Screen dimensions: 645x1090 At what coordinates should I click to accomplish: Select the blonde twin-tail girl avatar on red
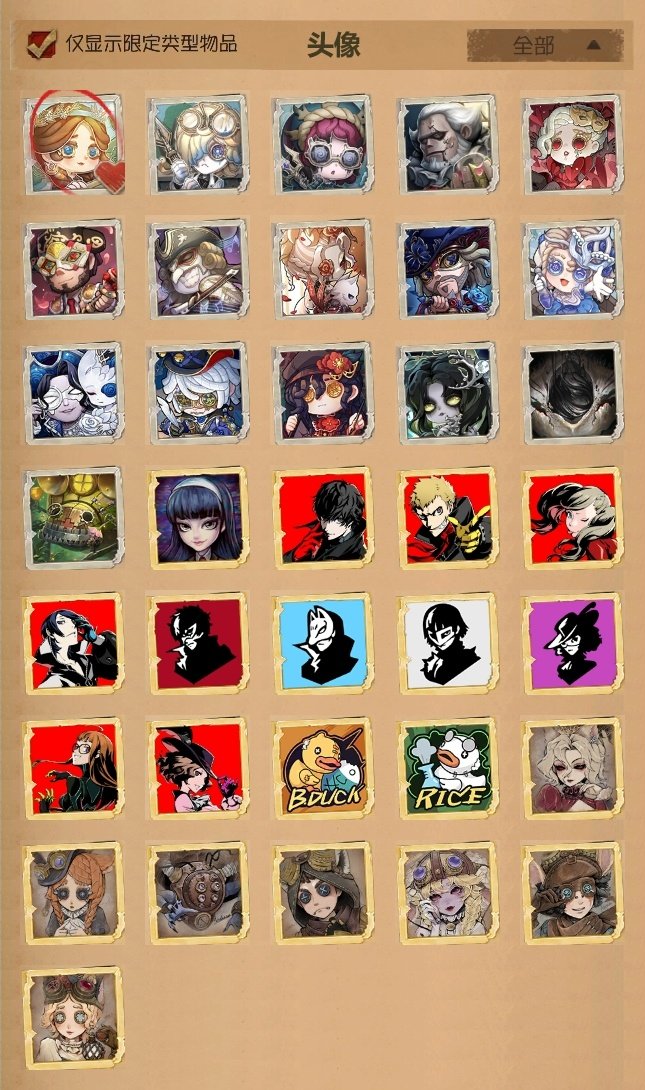572,518
